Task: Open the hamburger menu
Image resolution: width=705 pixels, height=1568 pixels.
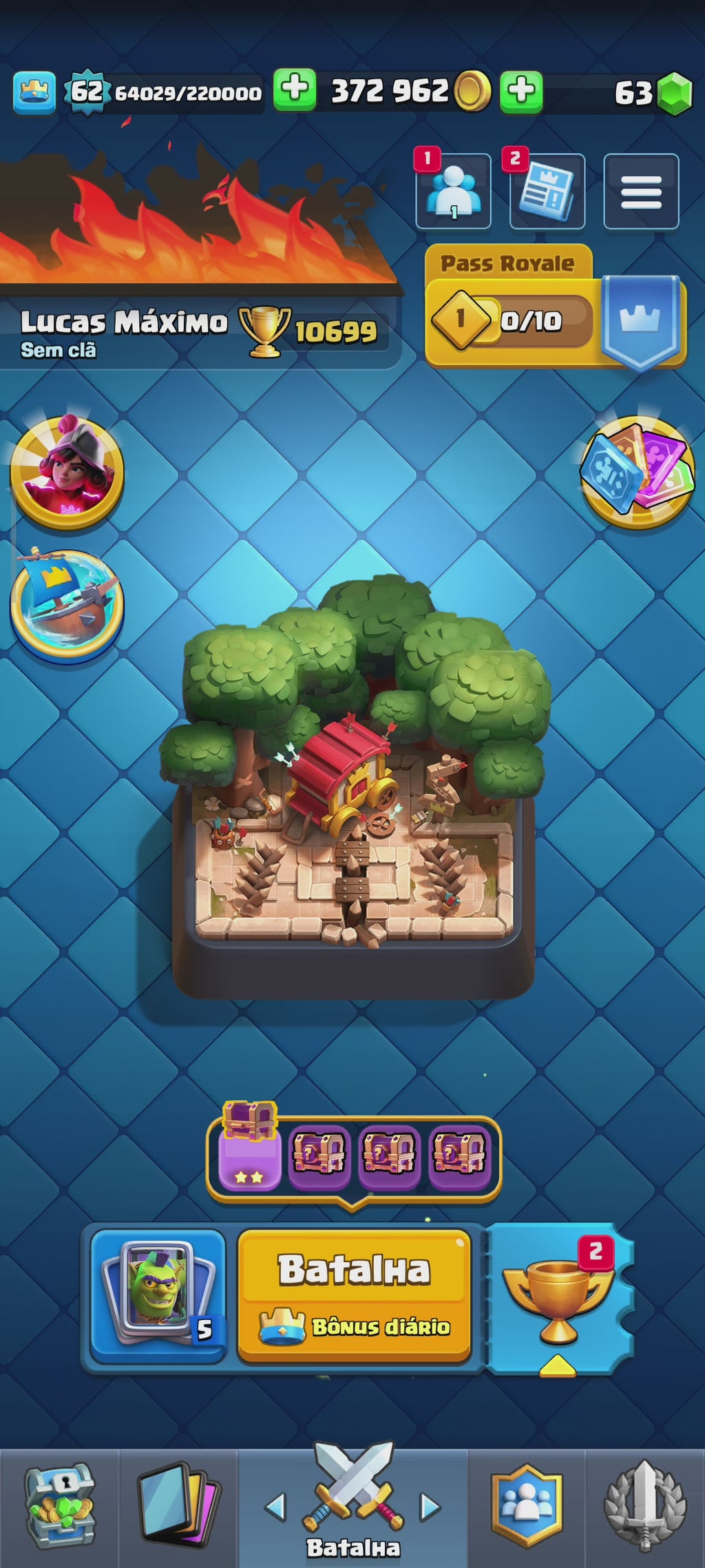Action: [x=641, y=192]
